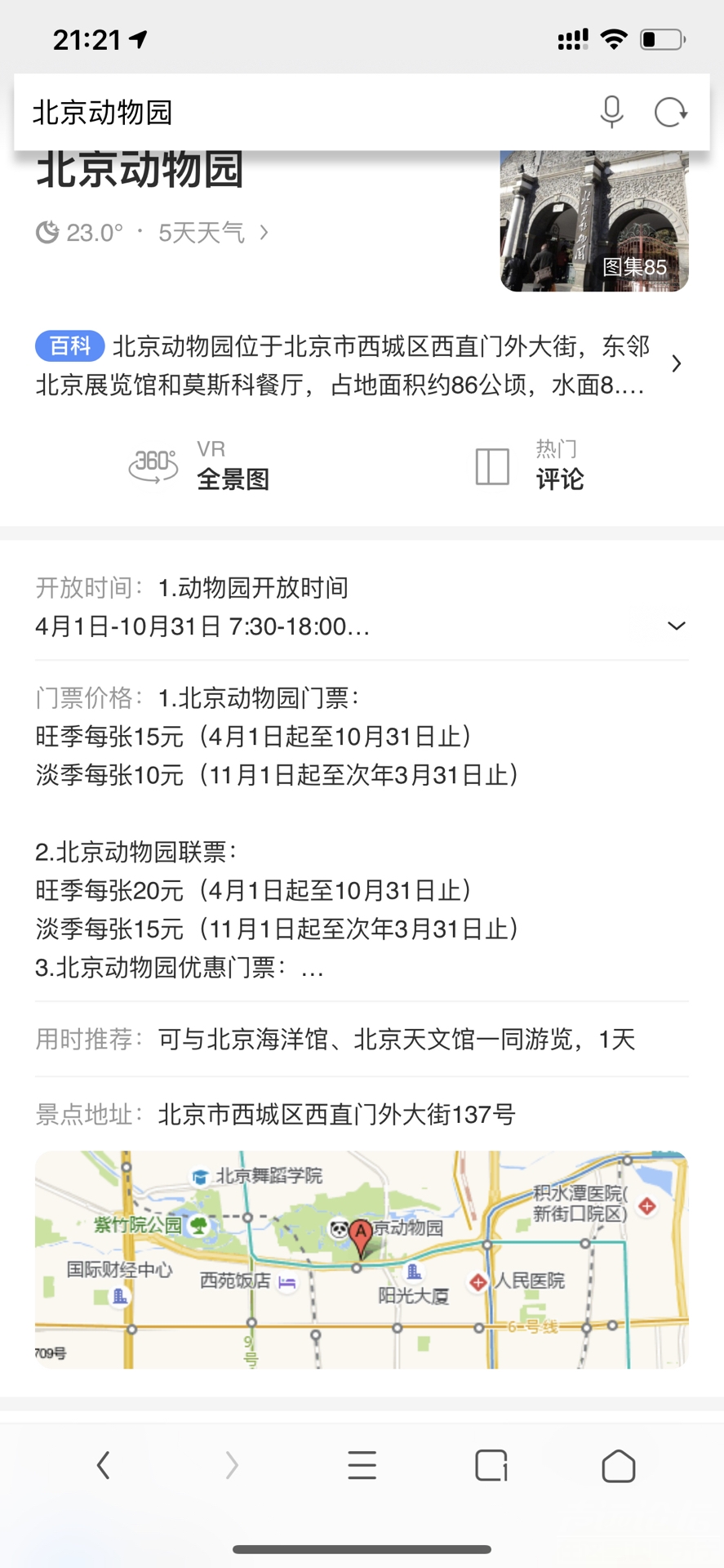Reload the page with the refresh icon
The image size is (724, 1568).
coord(671,113)
